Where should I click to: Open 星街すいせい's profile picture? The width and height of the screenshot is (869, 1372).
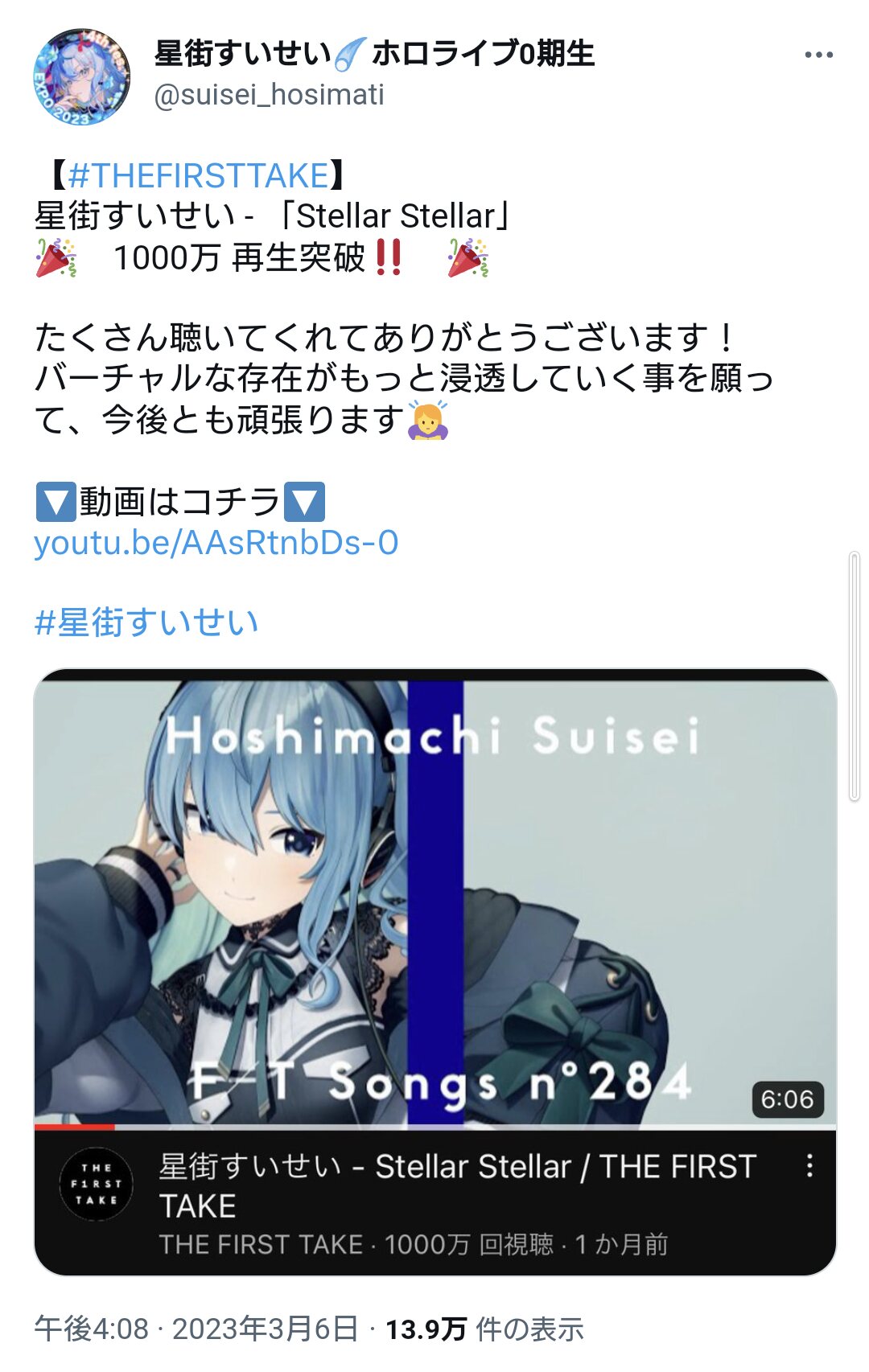coord(81,77)
